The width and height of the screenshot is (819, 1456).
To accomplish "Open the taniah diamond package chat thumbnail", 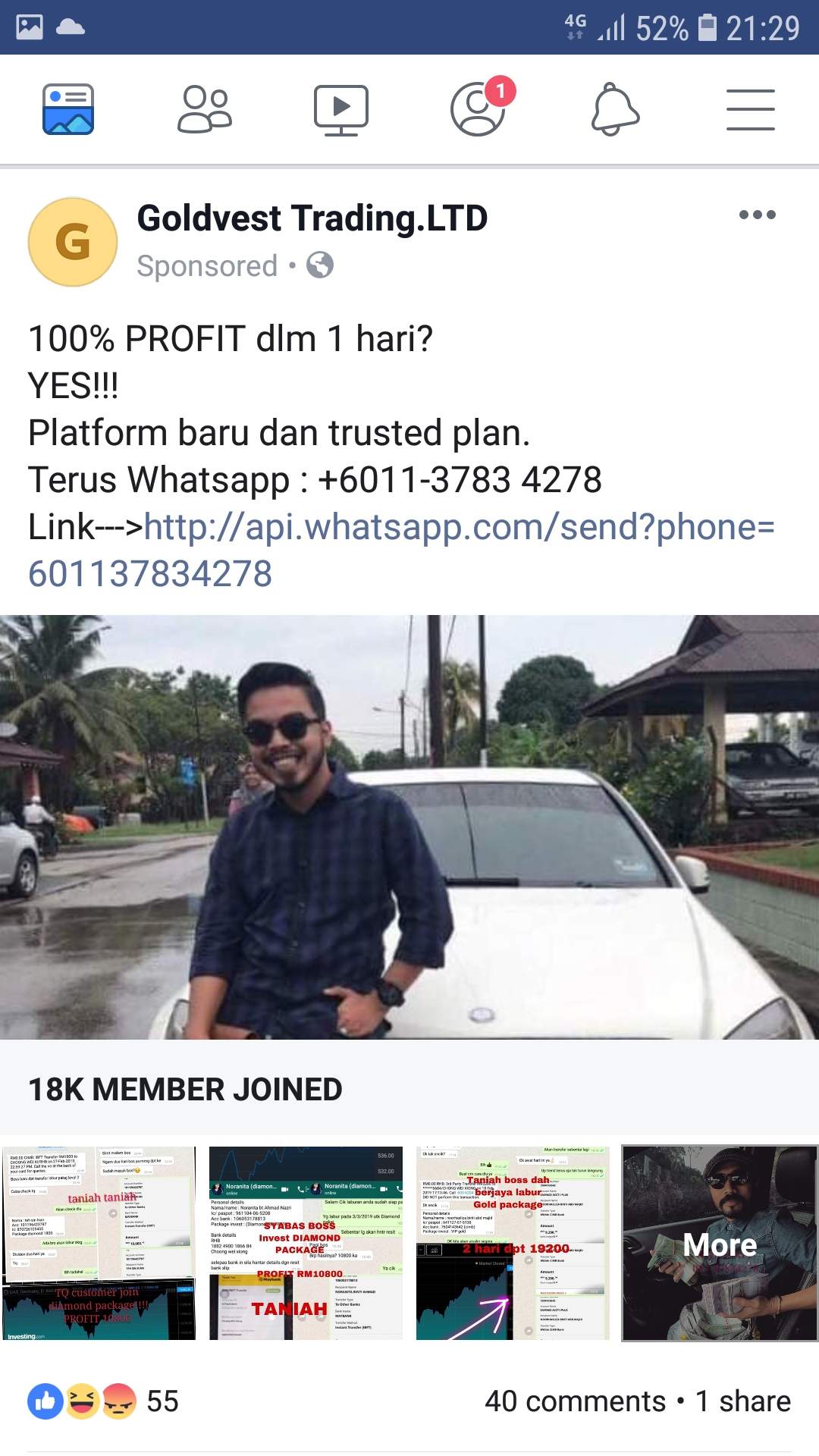I will coord(99,1243).
